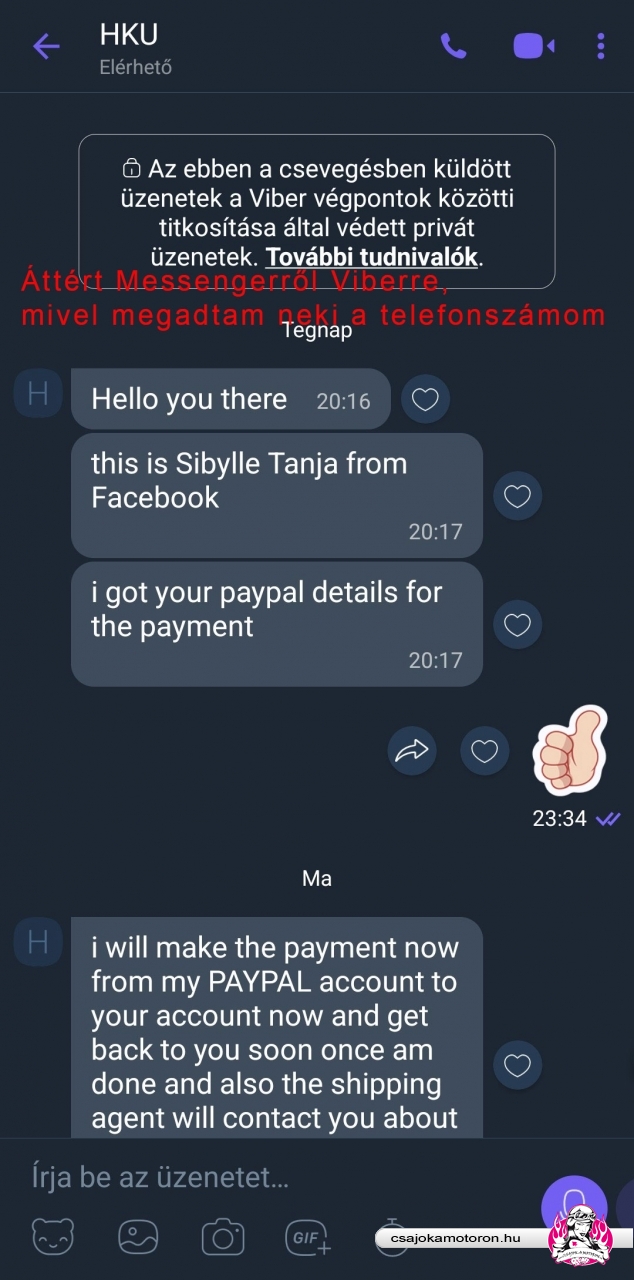Open the GIF creator

[308, 1237]
